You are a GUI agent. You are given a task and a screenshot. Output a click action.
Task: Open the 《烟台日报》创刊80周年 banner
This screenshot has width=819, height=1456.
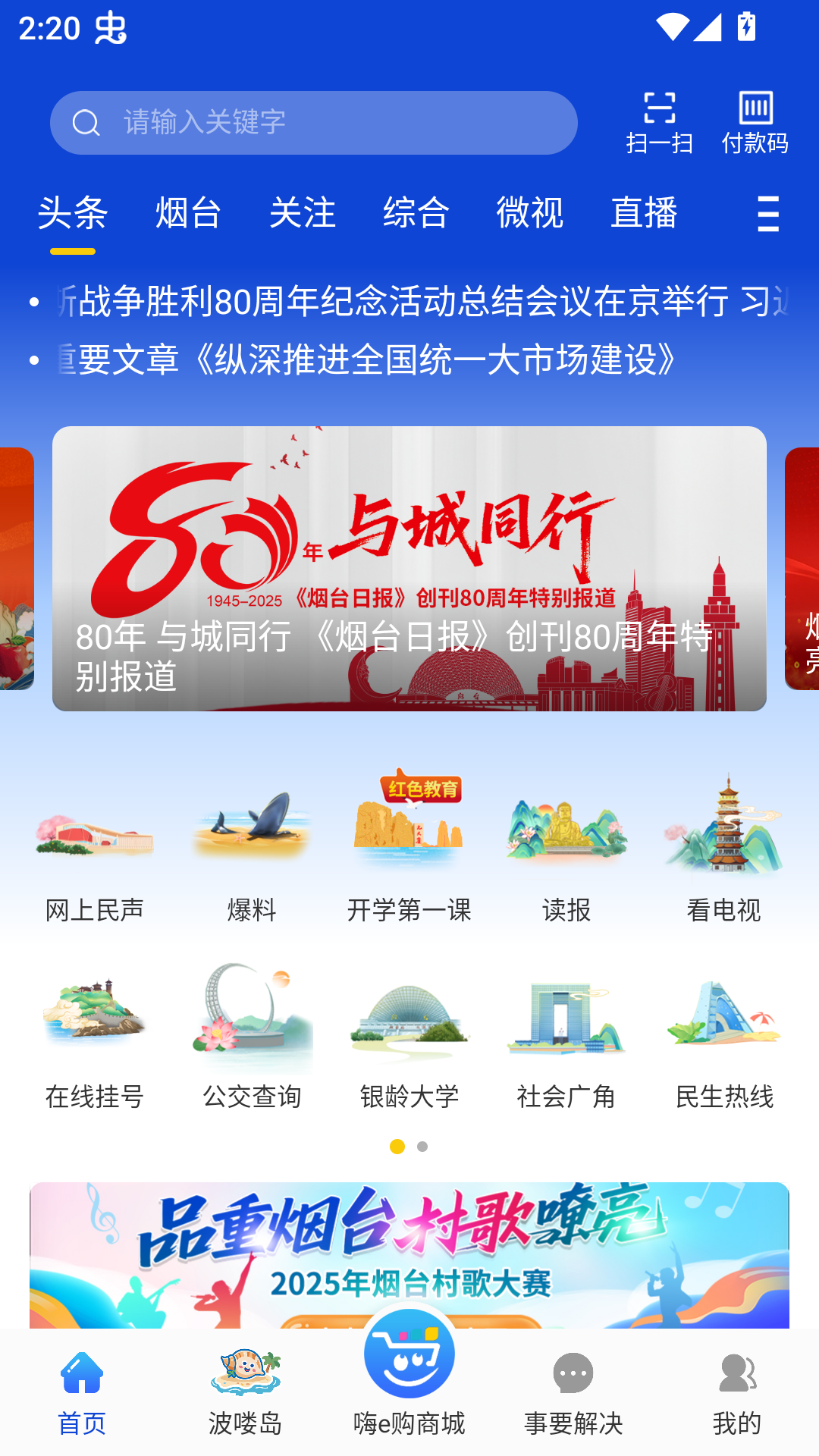(x=409, y=569)
